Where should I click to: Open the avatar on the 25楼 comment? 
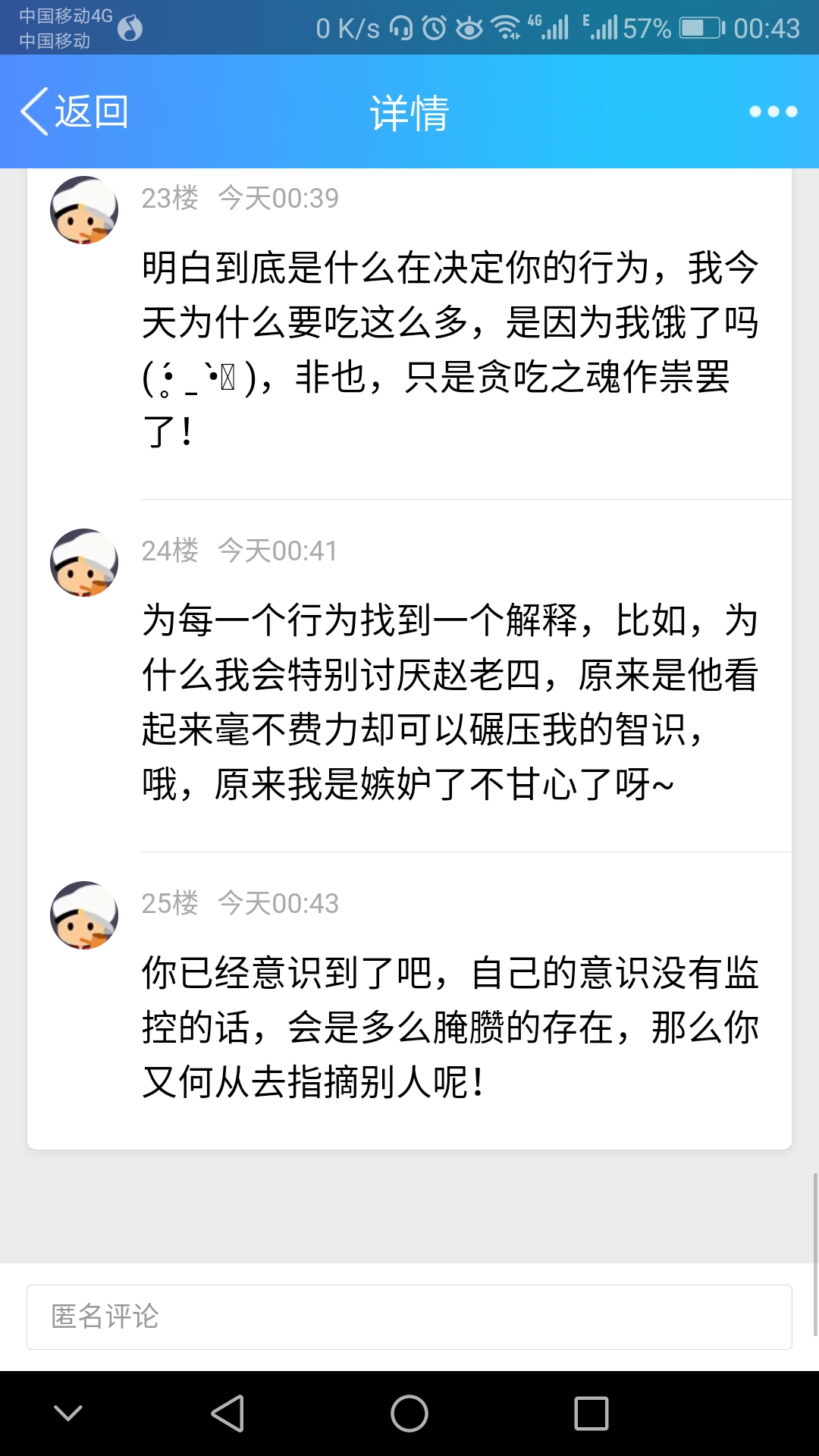pyautogui.click(x=84, y=915)
